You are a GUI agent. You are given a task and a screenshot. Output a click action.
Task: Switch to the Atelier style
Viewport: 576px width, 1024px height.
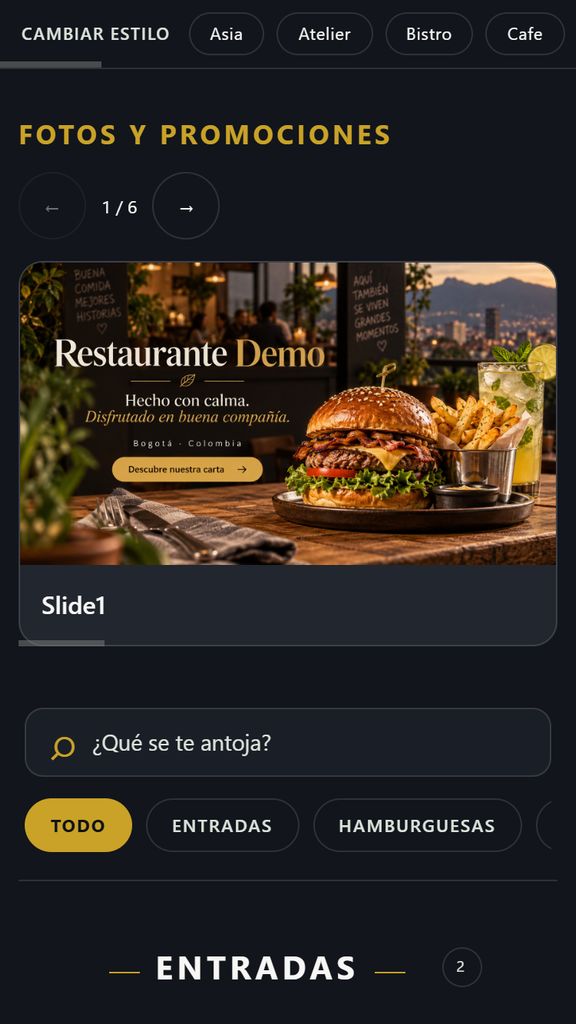(325, 34)
